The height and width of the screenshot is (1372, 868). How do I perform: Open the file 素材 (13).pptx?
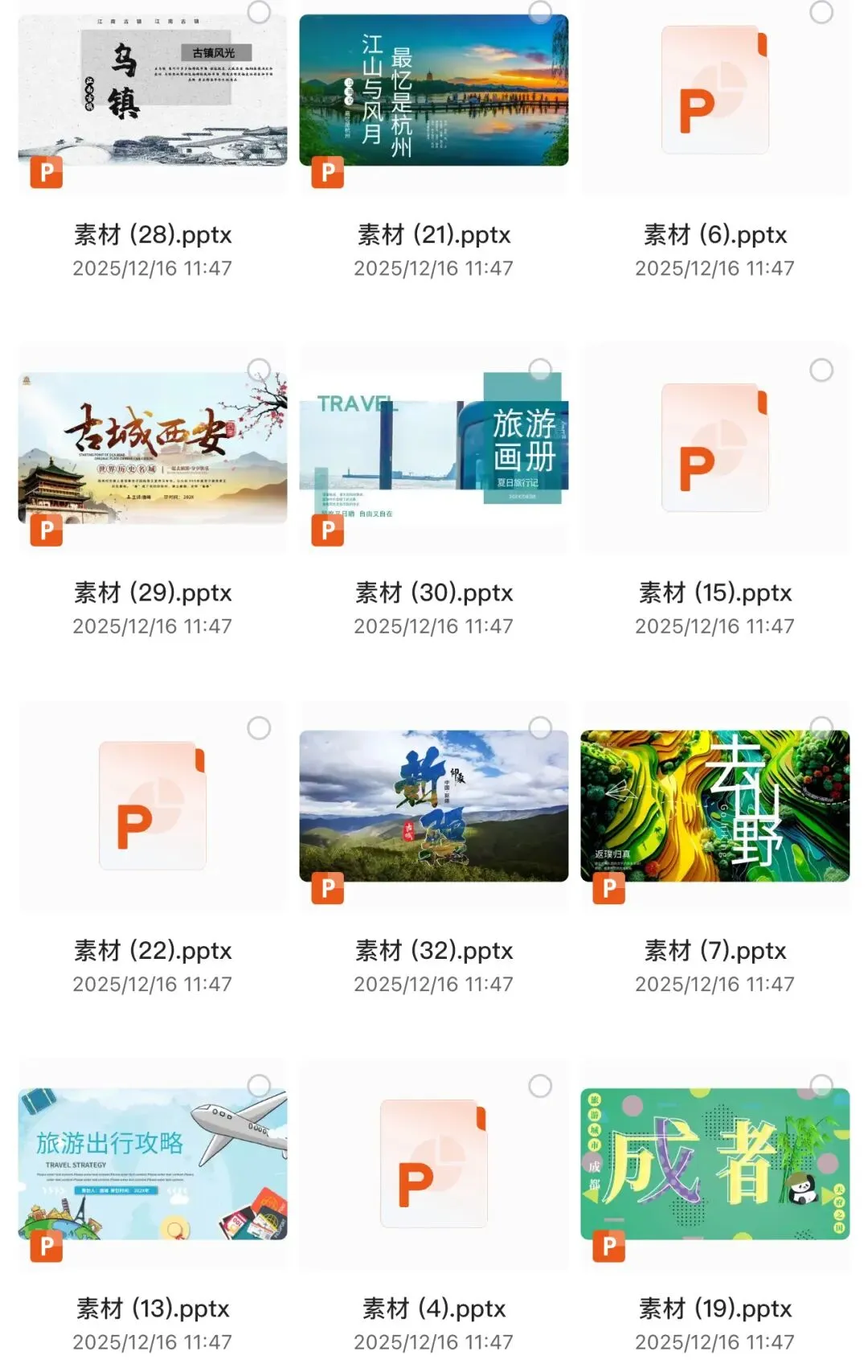click(x=153, y=1164)
